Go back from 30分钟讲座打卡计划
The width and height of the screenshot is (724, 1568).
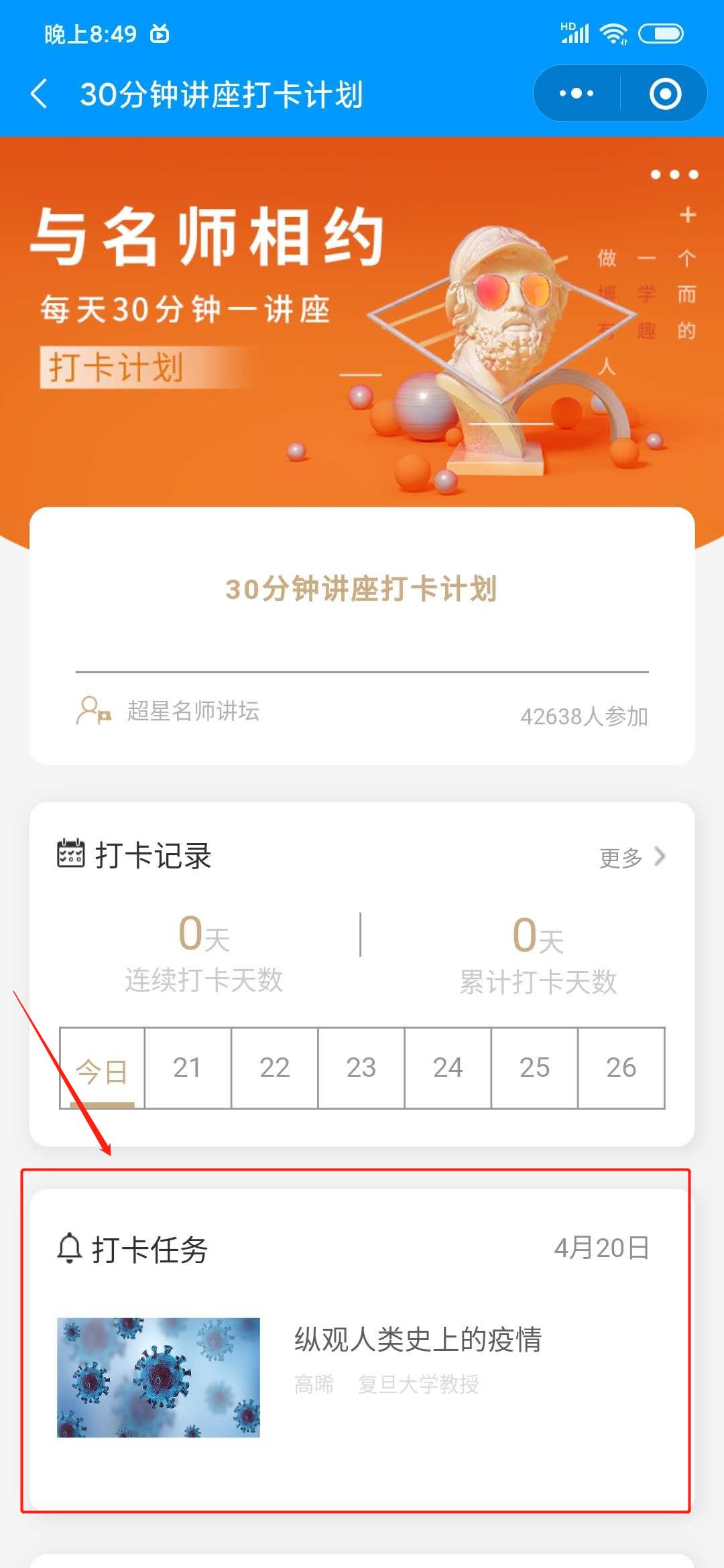point(40,94)
